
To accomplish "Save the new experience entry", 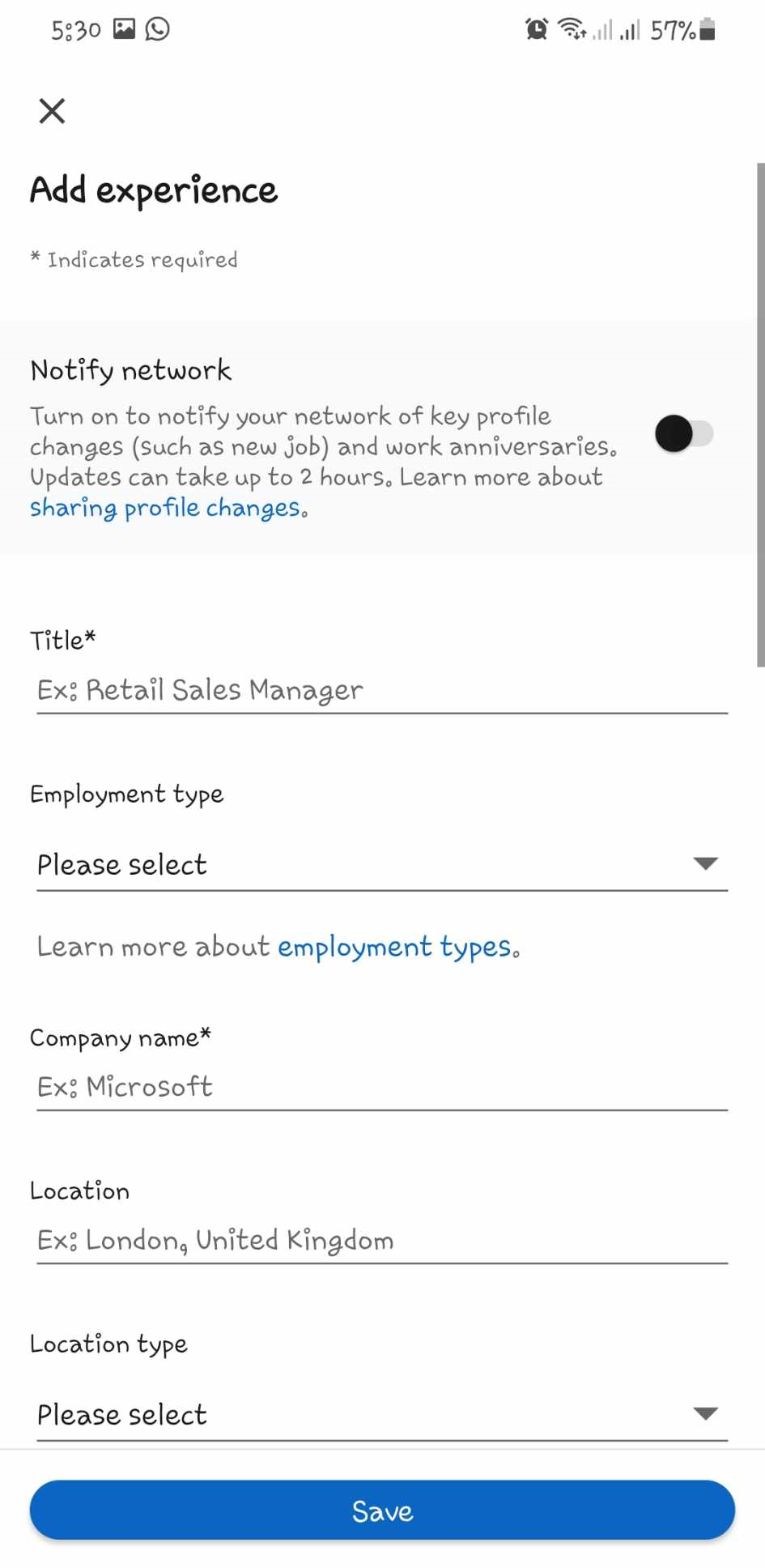I will pos(382,1510).
